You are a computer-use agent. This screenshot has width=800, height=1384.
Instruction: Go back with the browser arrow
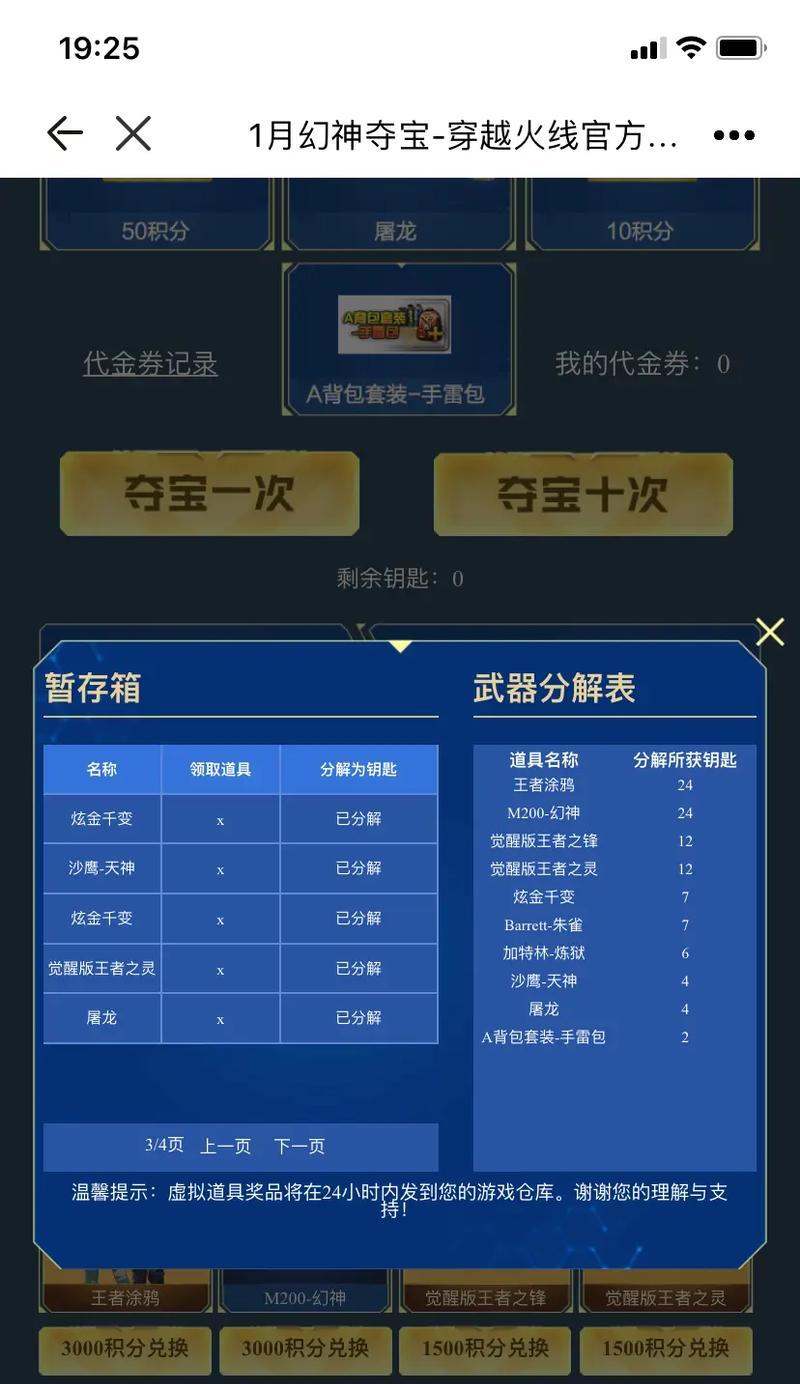point(64,133)
